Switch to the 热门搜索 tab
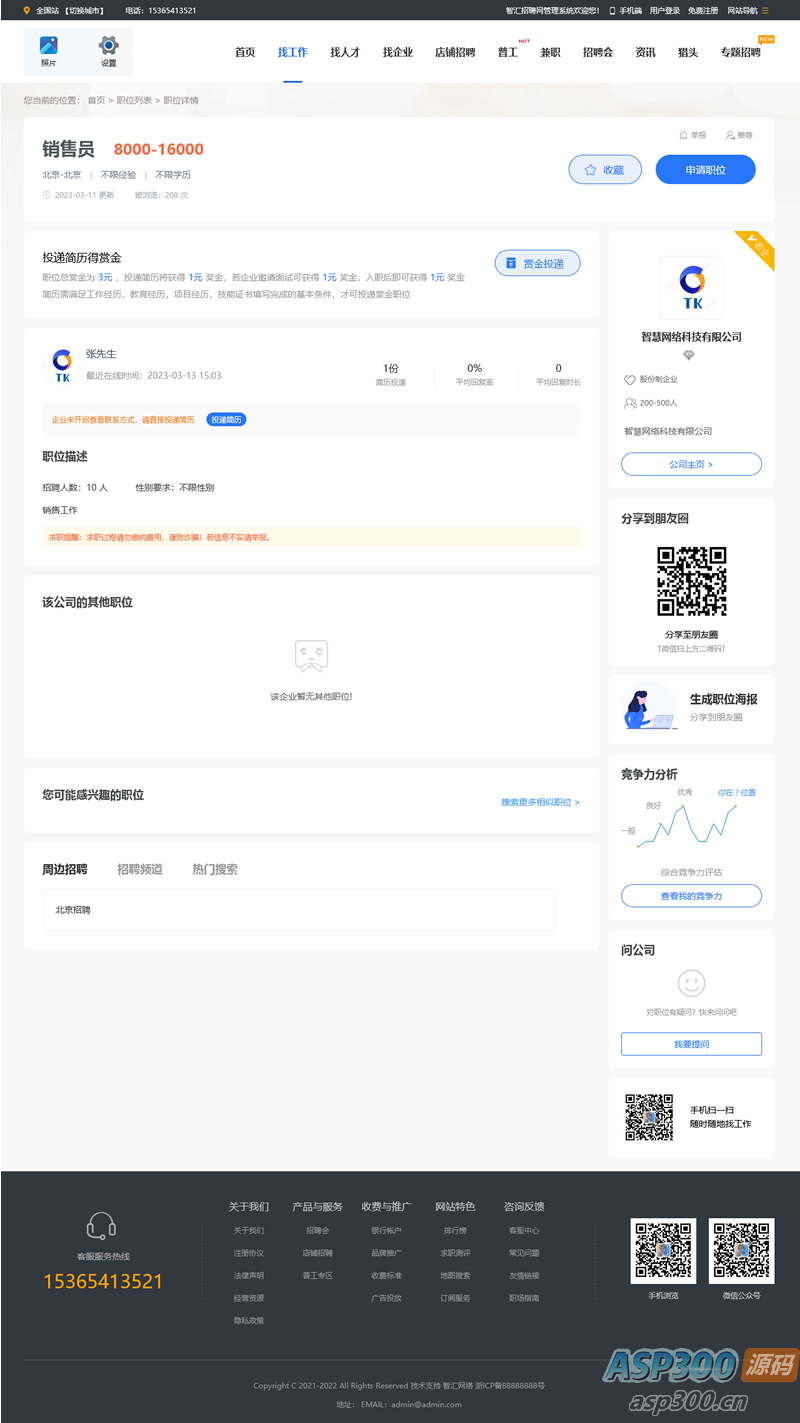Image resolution: width=800 pixels, height=1423 pixels. [215, 869]
